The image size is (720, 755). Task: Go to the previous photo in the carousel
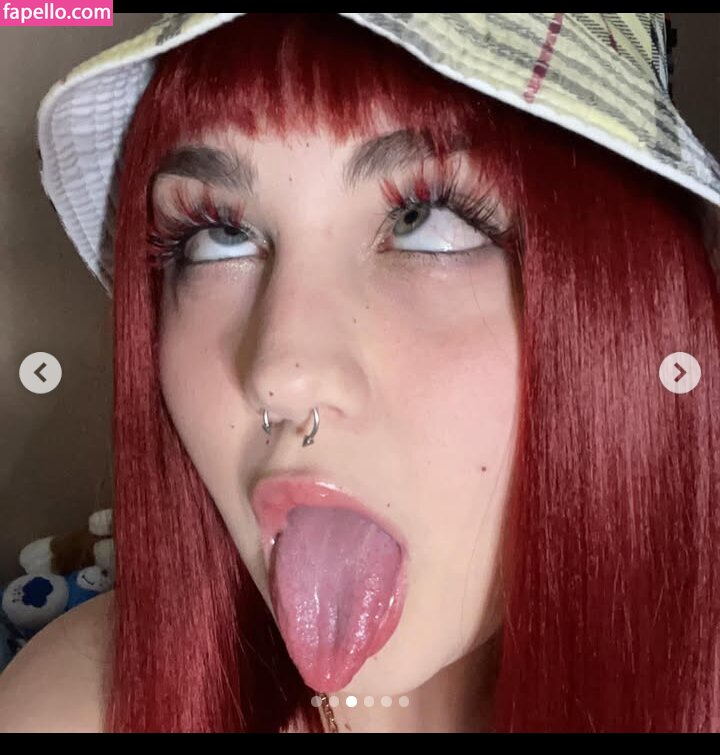[x=40, y=373]
